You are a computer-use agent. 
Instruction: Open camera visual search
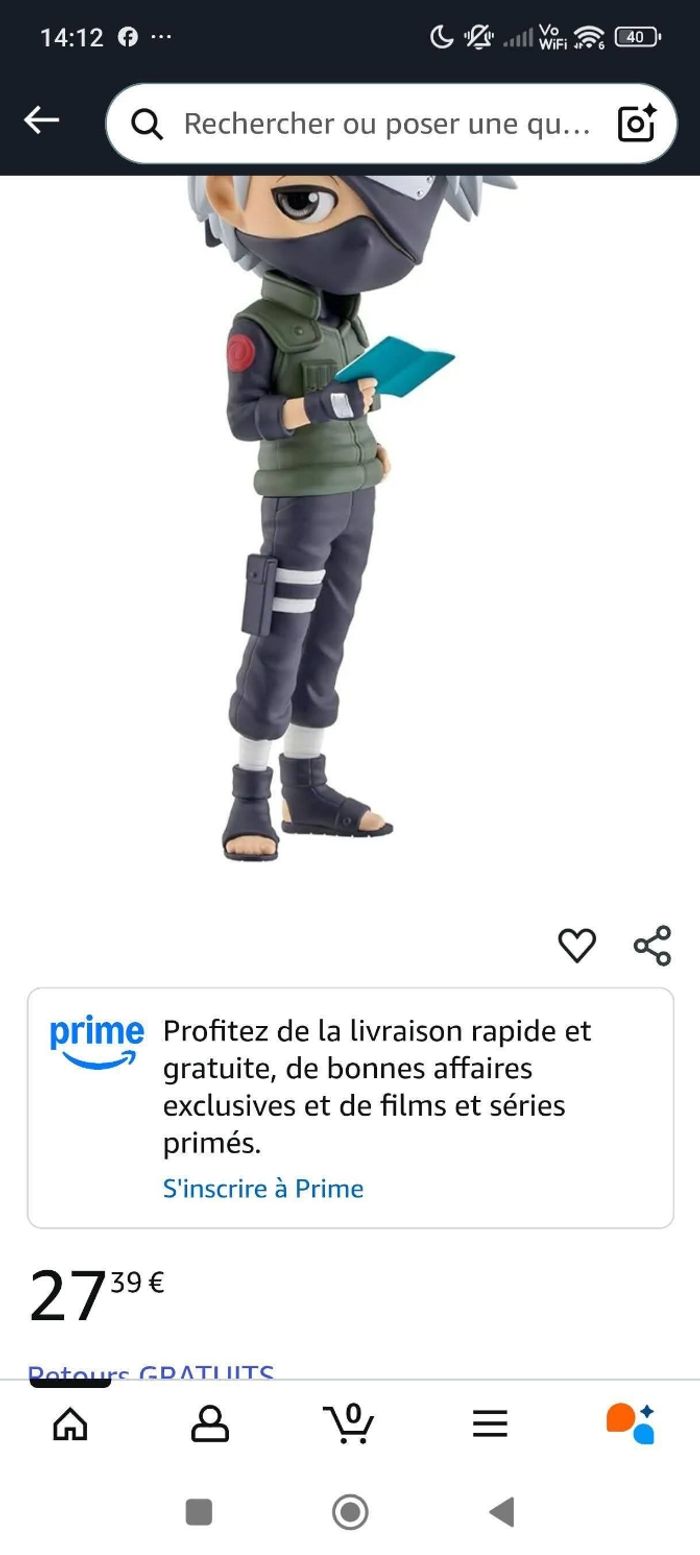[636, 124]
